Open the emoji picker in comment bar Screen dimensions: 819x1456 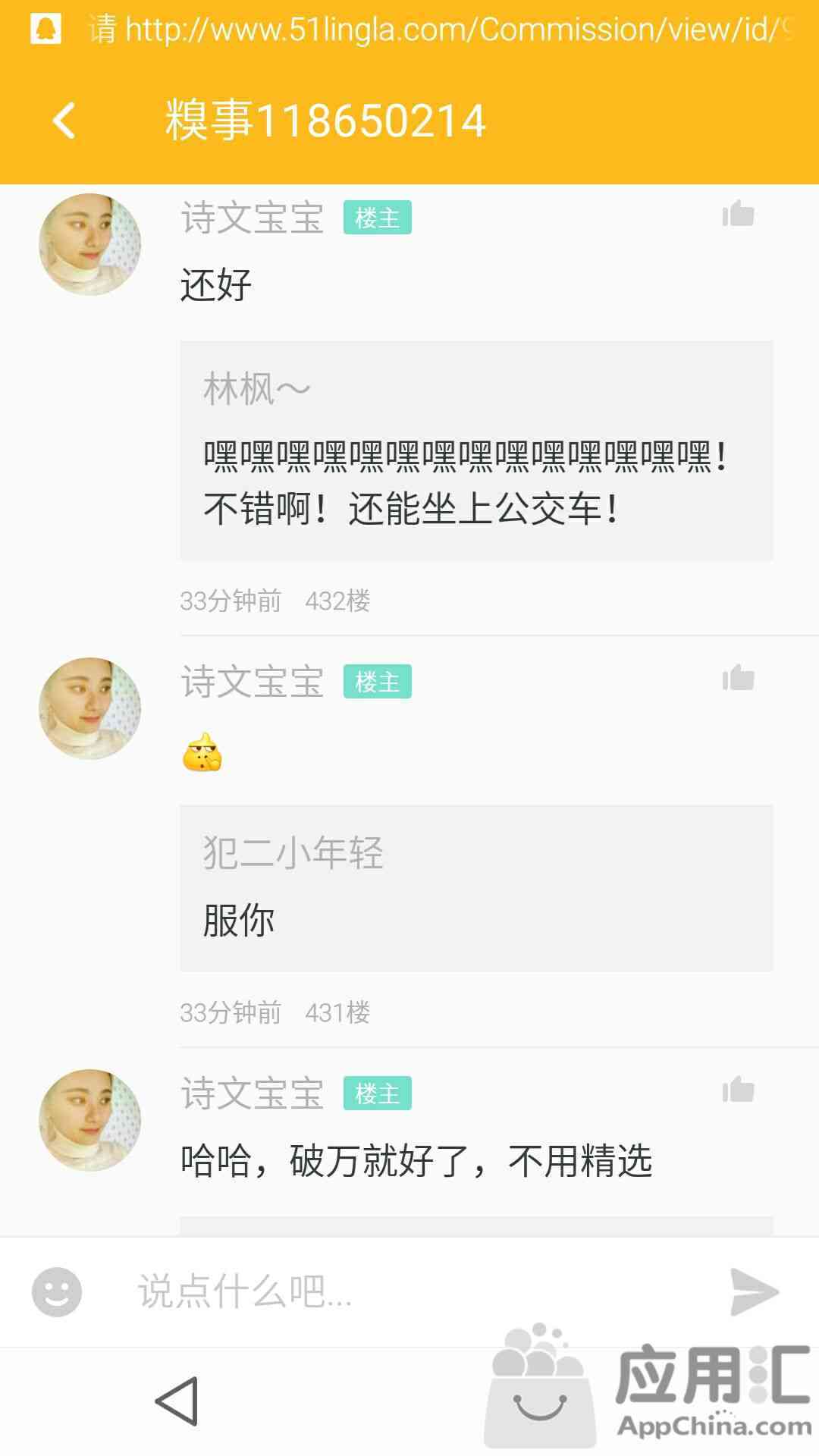coord(57,1291)
